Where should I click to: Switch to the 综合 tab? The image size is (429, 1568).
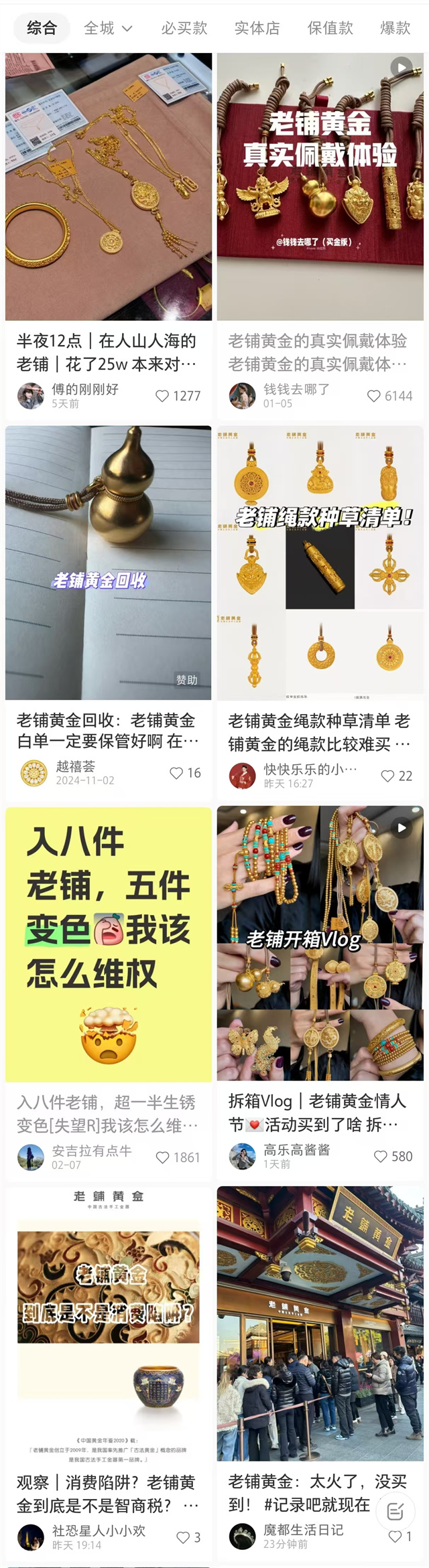coord(42,28)
